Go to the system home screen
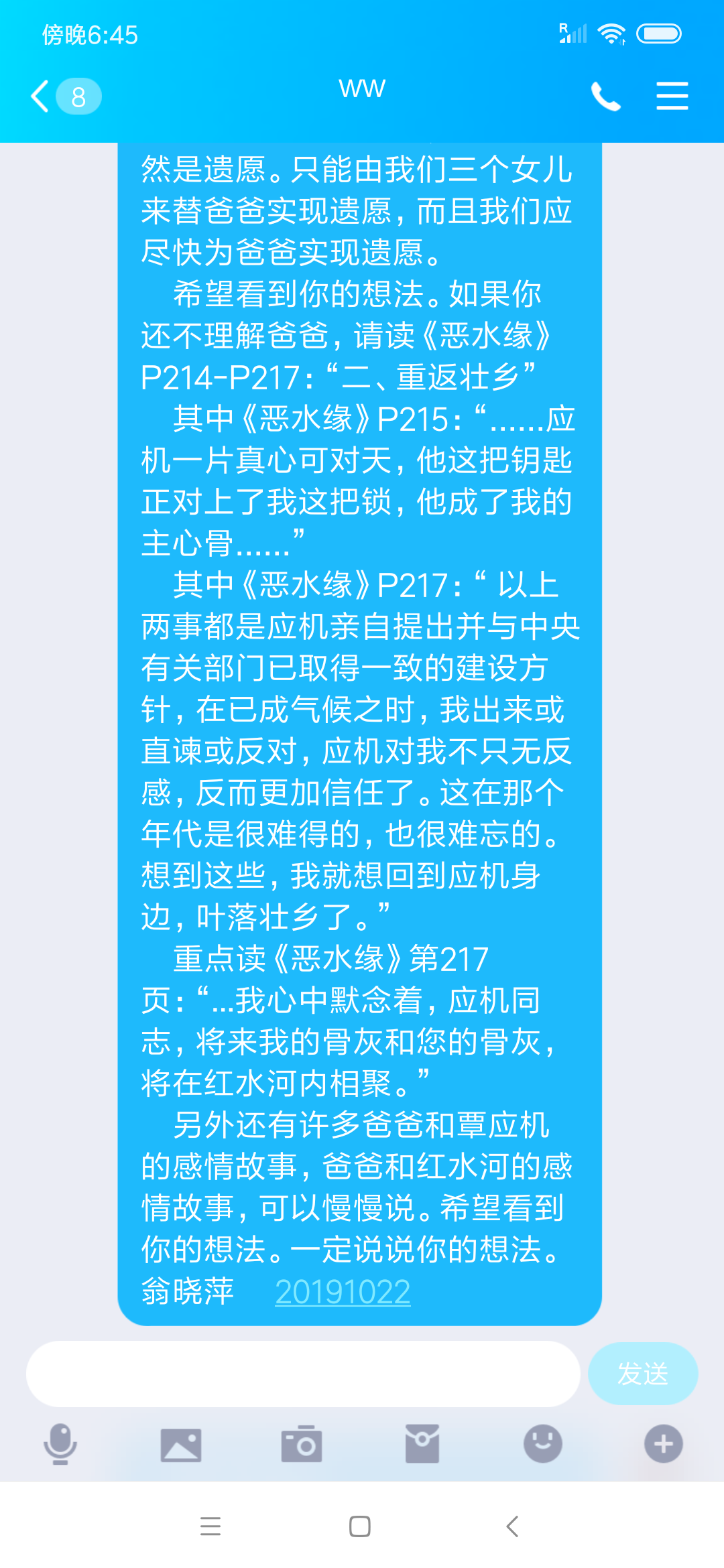 point(360,1526)
